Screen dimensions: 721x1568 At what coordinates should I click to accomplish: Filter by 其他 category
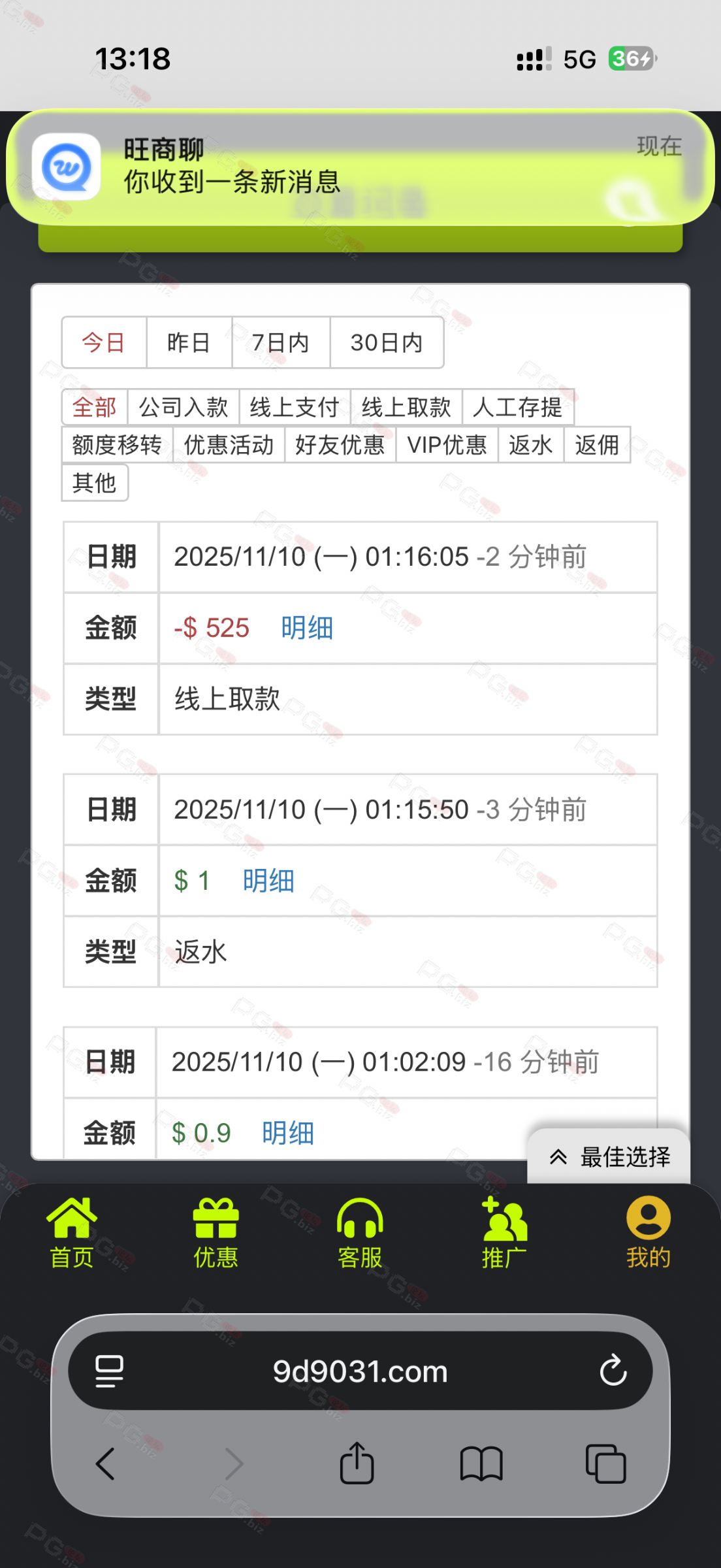point(95,483)
